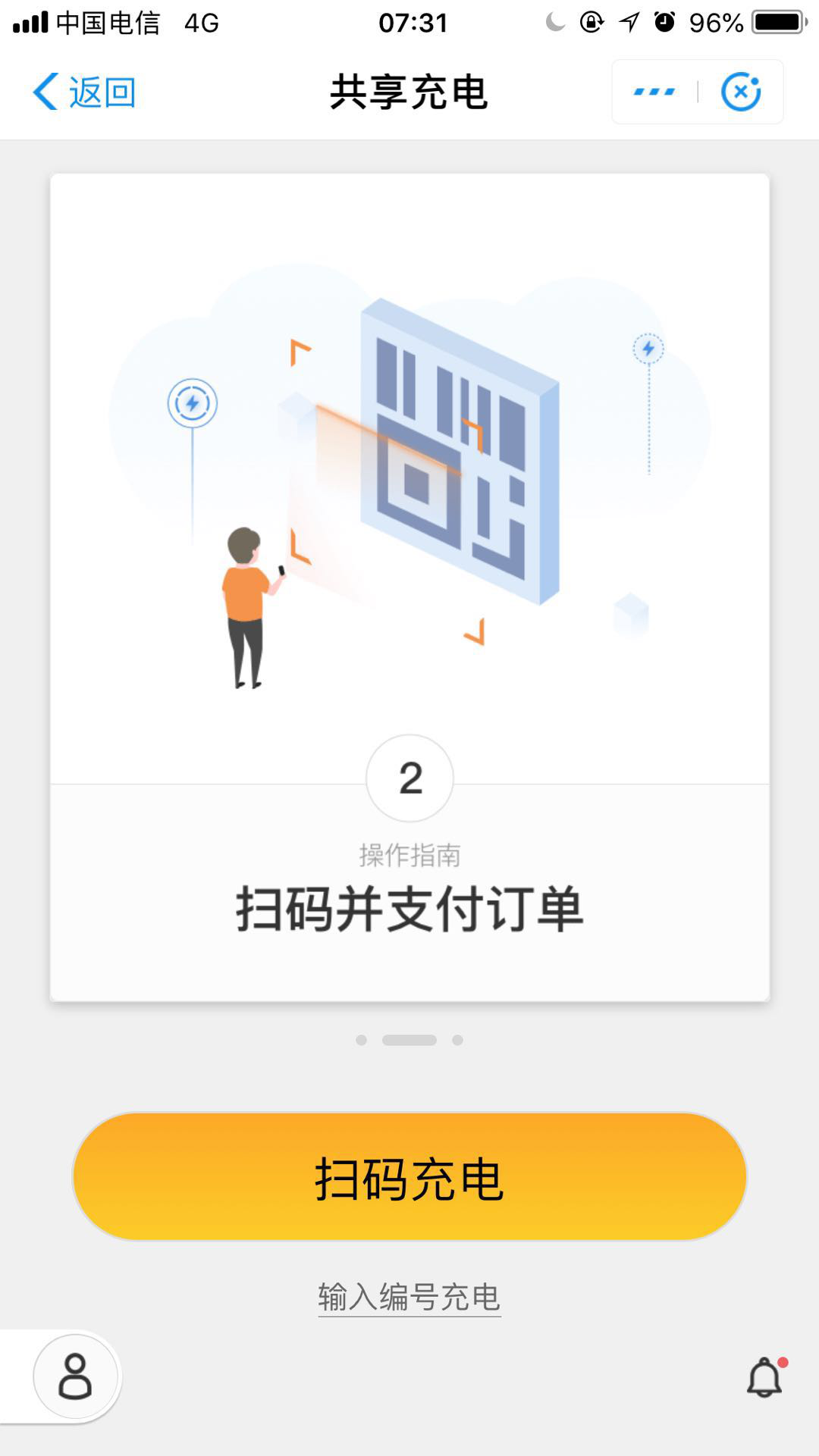
Task: Open the notifications bell
Action: tap(766, 1376)
